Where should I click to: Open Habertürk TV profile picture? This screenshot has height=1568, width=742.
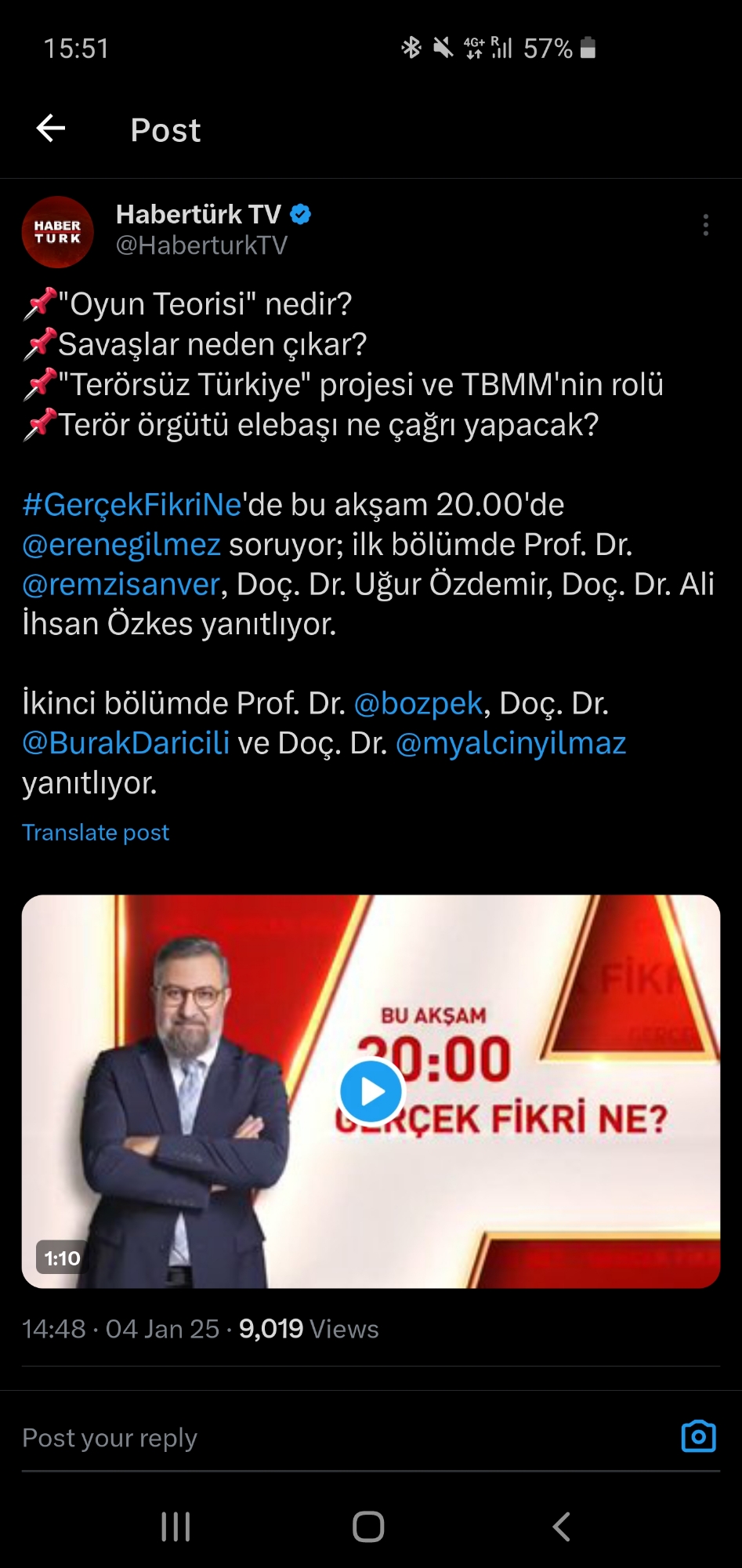click(57, 232)
